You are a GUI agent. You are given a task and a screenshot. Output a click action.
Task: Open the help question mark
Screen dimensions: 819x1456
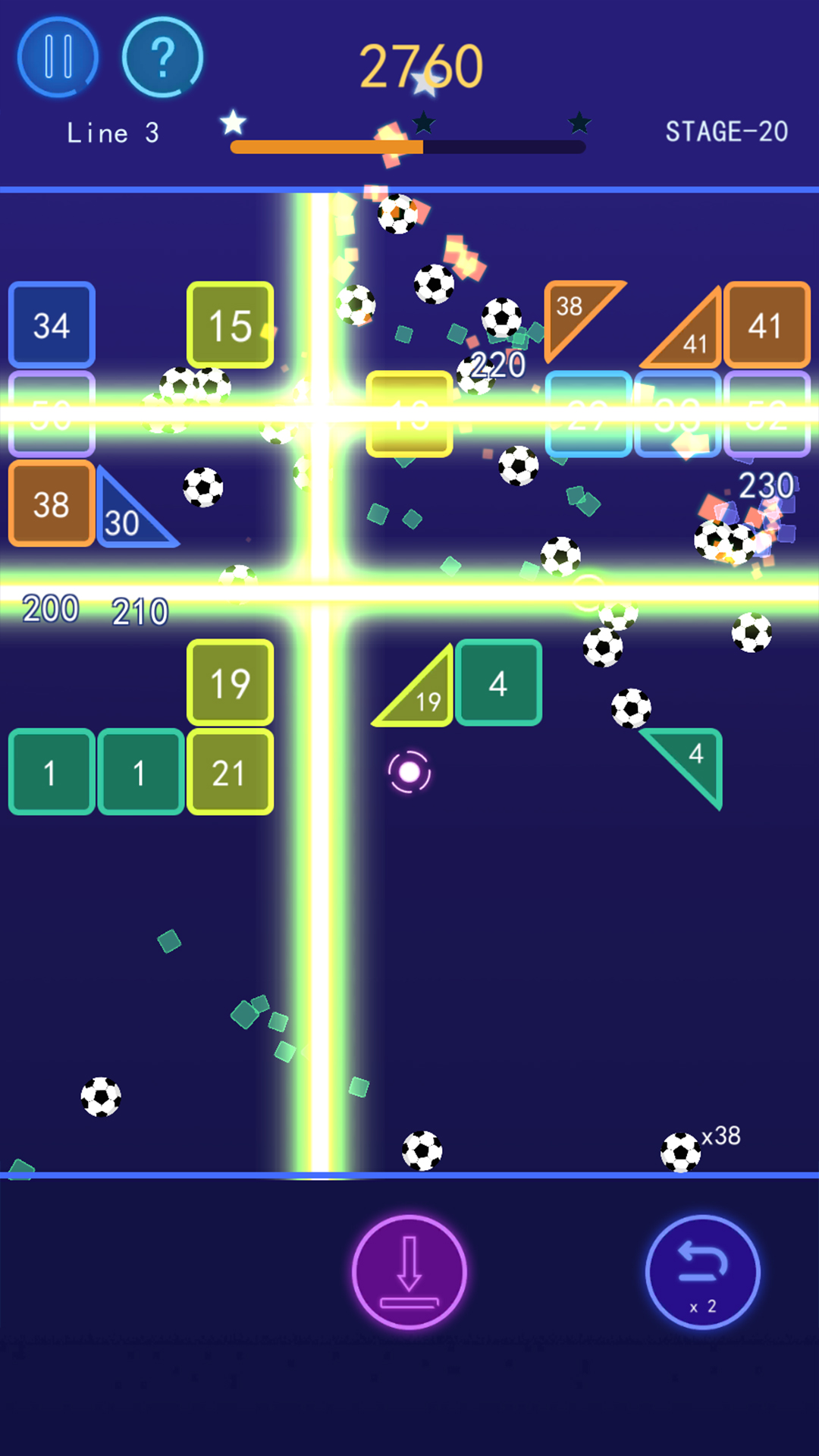[x=162, y=57]
